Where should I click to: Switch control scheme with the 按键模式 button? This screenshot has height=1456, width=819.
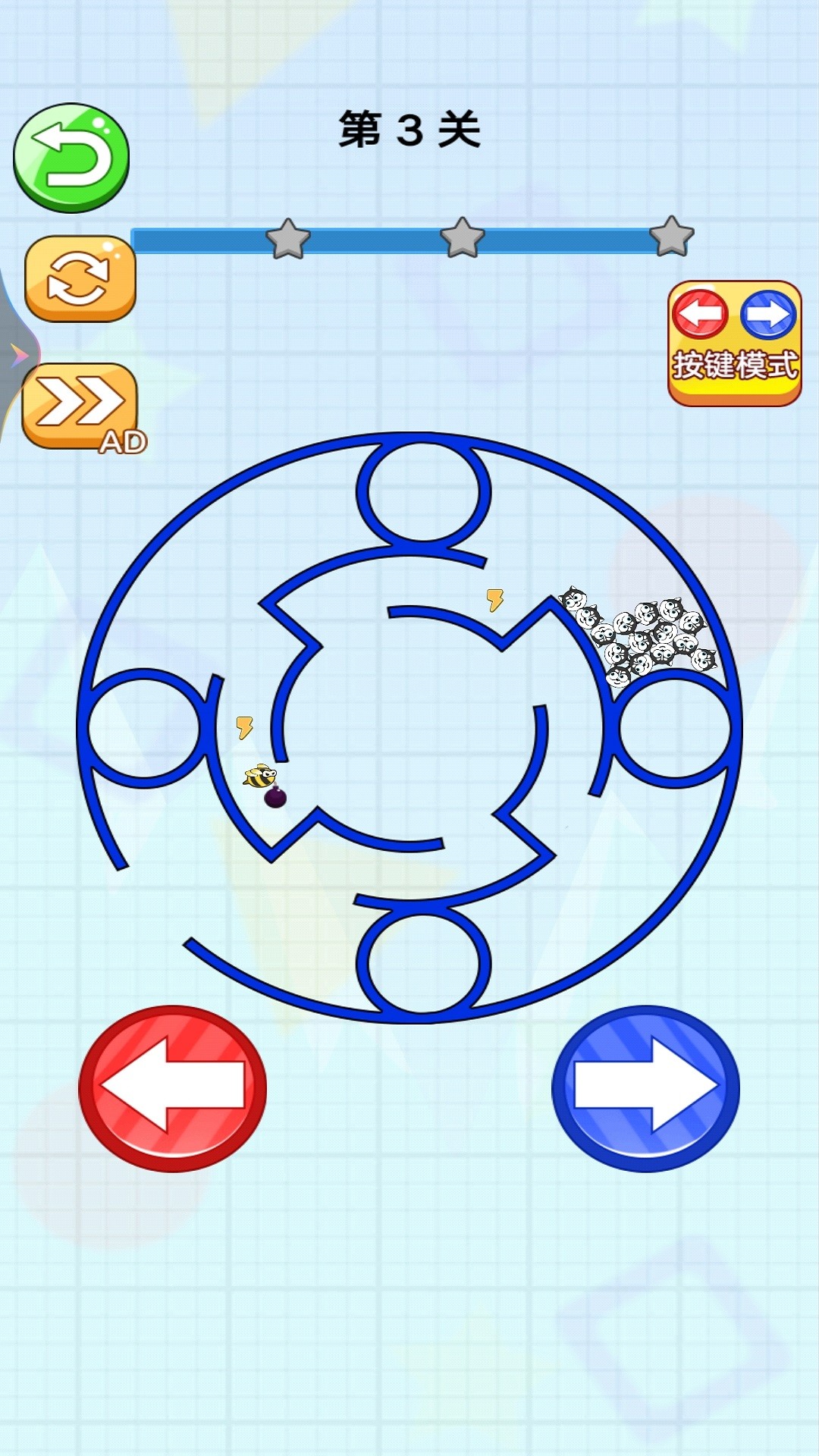click(734, 344)
